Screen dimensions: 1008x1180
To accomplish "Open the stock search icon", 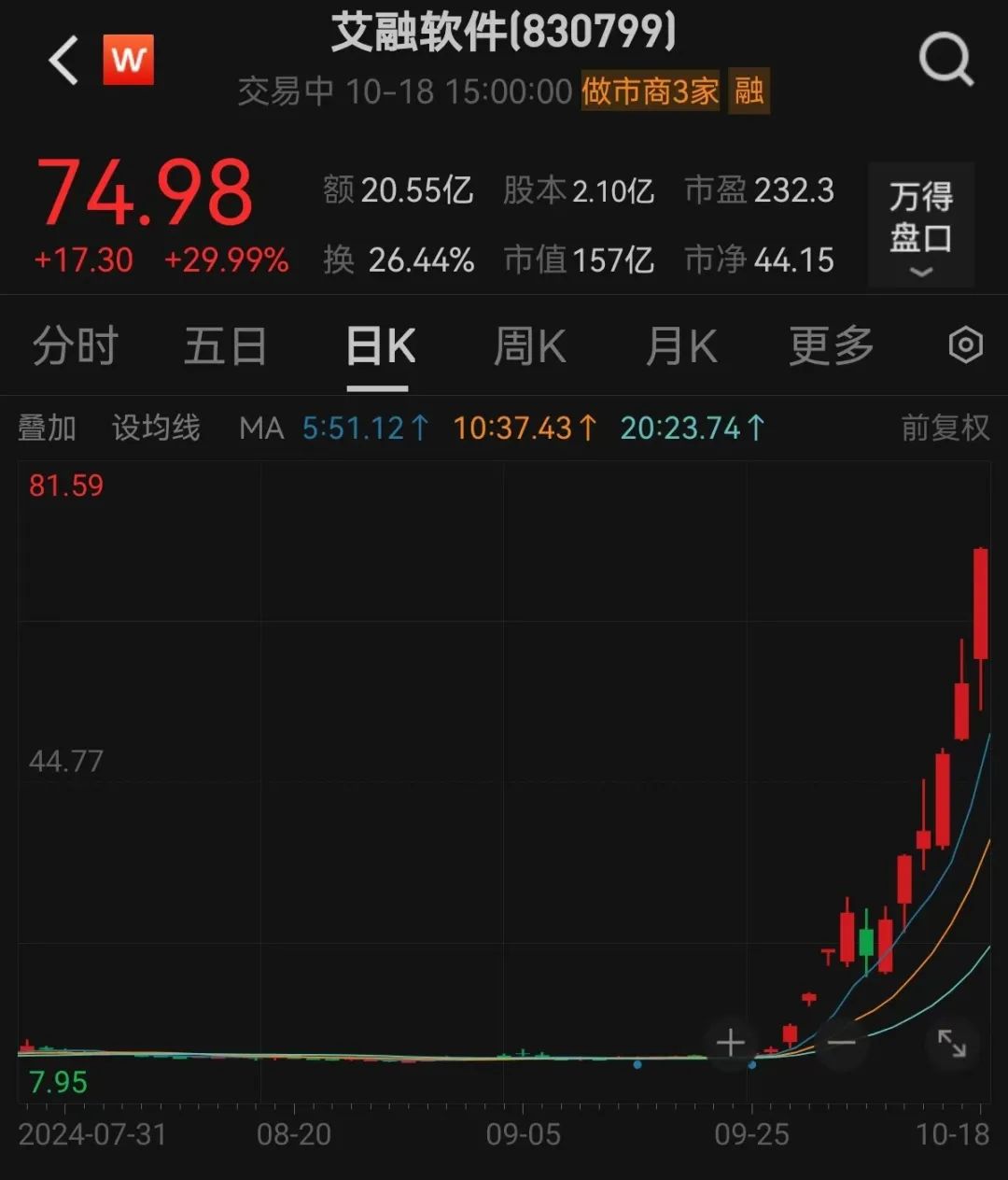I will (945, 60).
